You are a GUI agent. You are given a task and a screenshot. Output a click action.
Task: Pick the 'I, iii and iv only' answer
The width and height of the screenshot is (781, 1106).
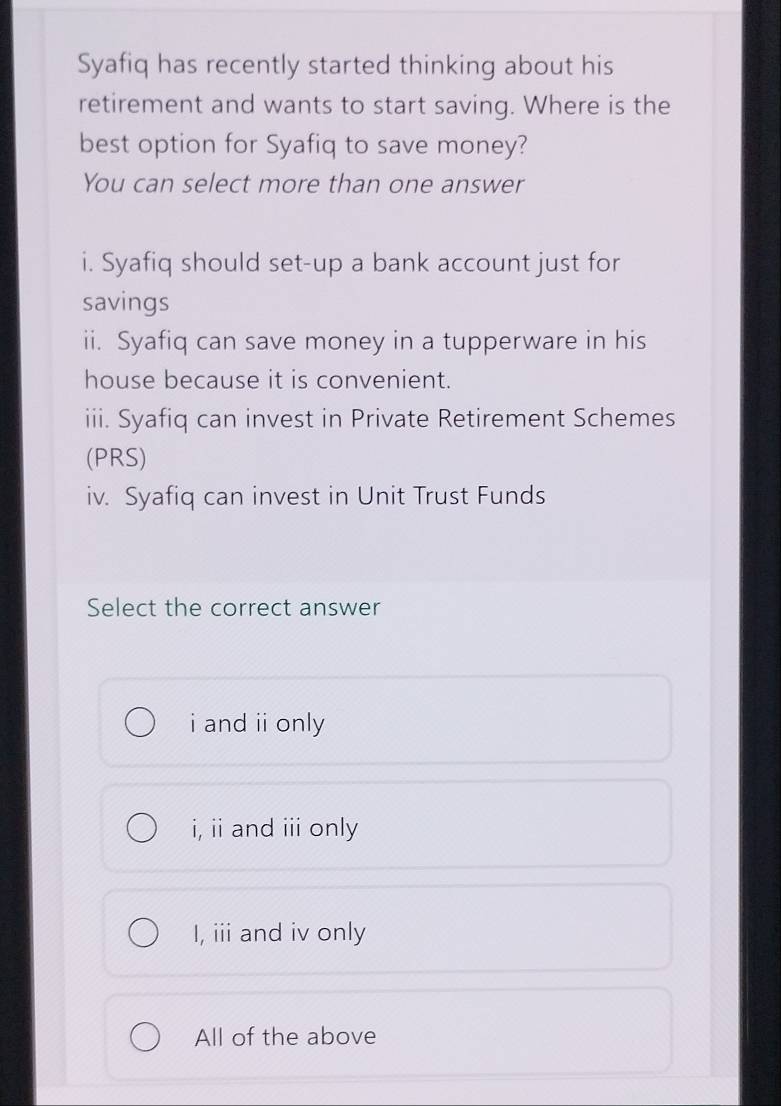(143, 933)
